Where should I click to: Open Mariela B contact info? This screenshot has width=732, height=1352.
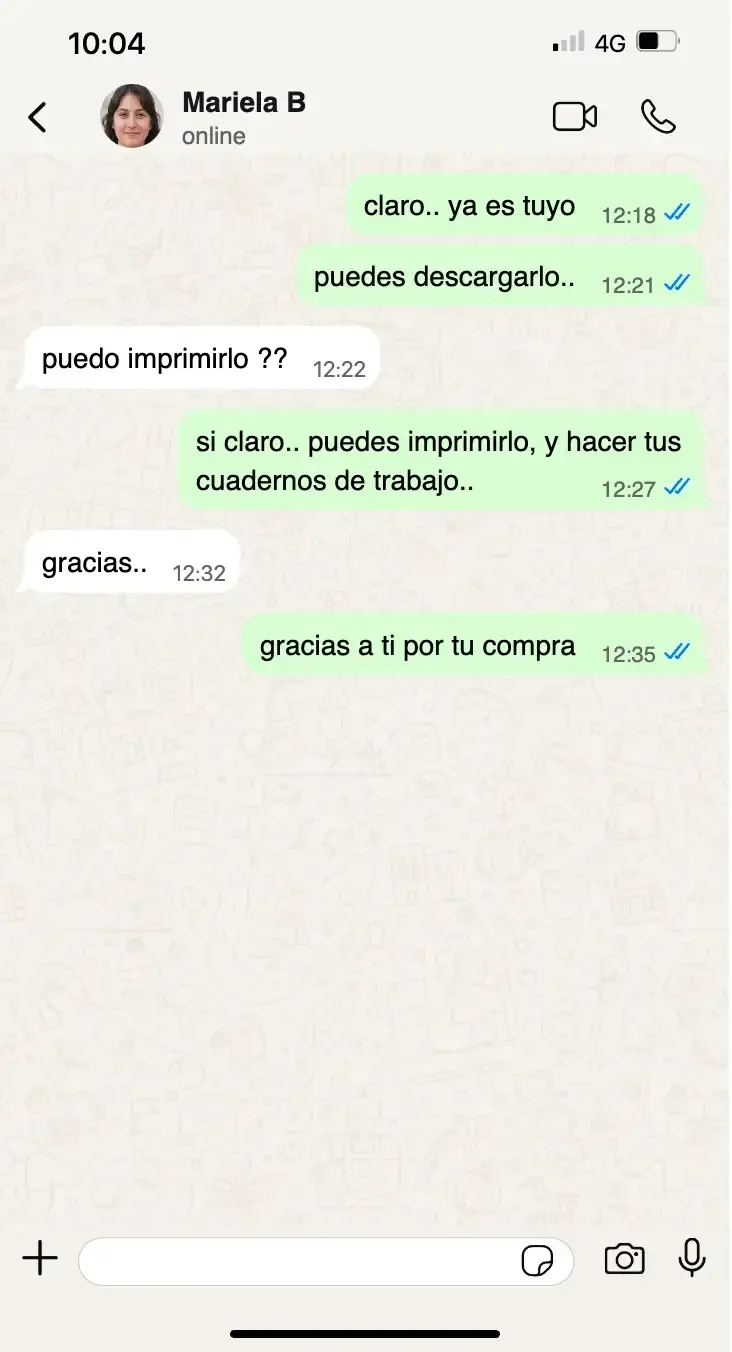point(244,117)
